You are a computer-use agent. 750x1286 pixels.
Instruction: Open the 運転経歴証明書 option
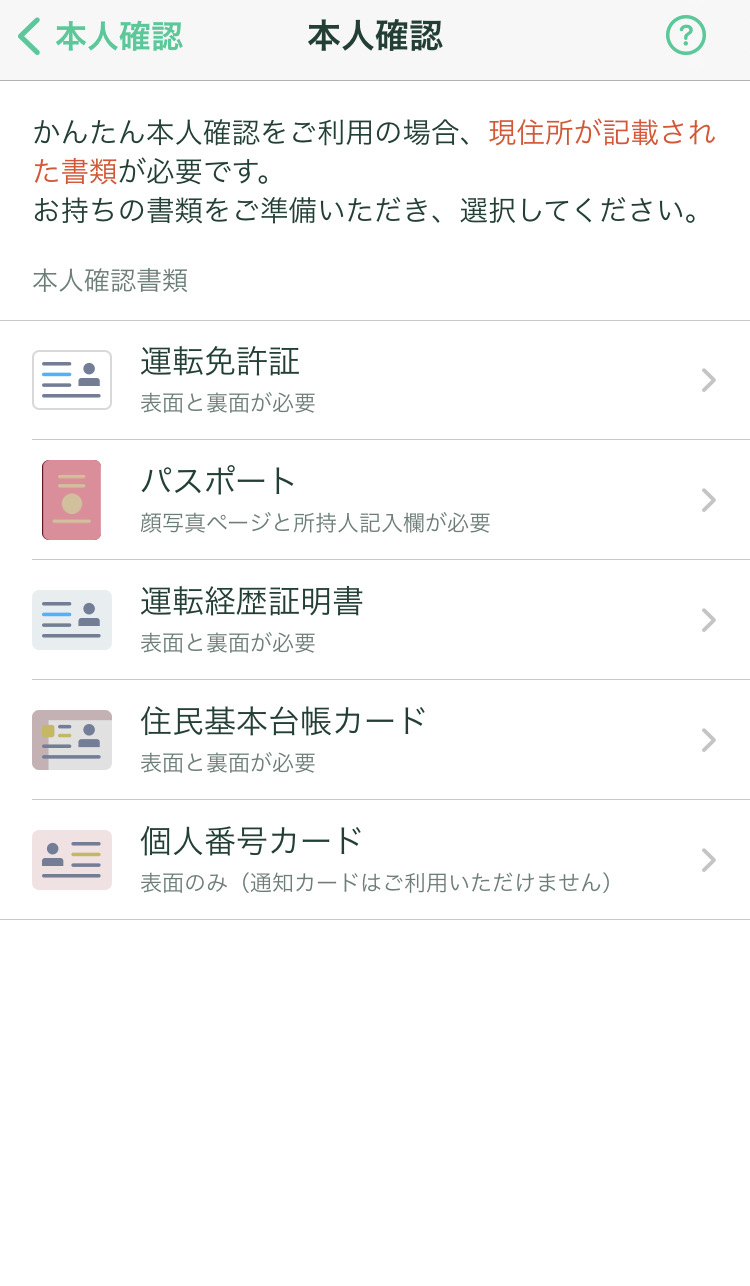click(x=375, y=620)
